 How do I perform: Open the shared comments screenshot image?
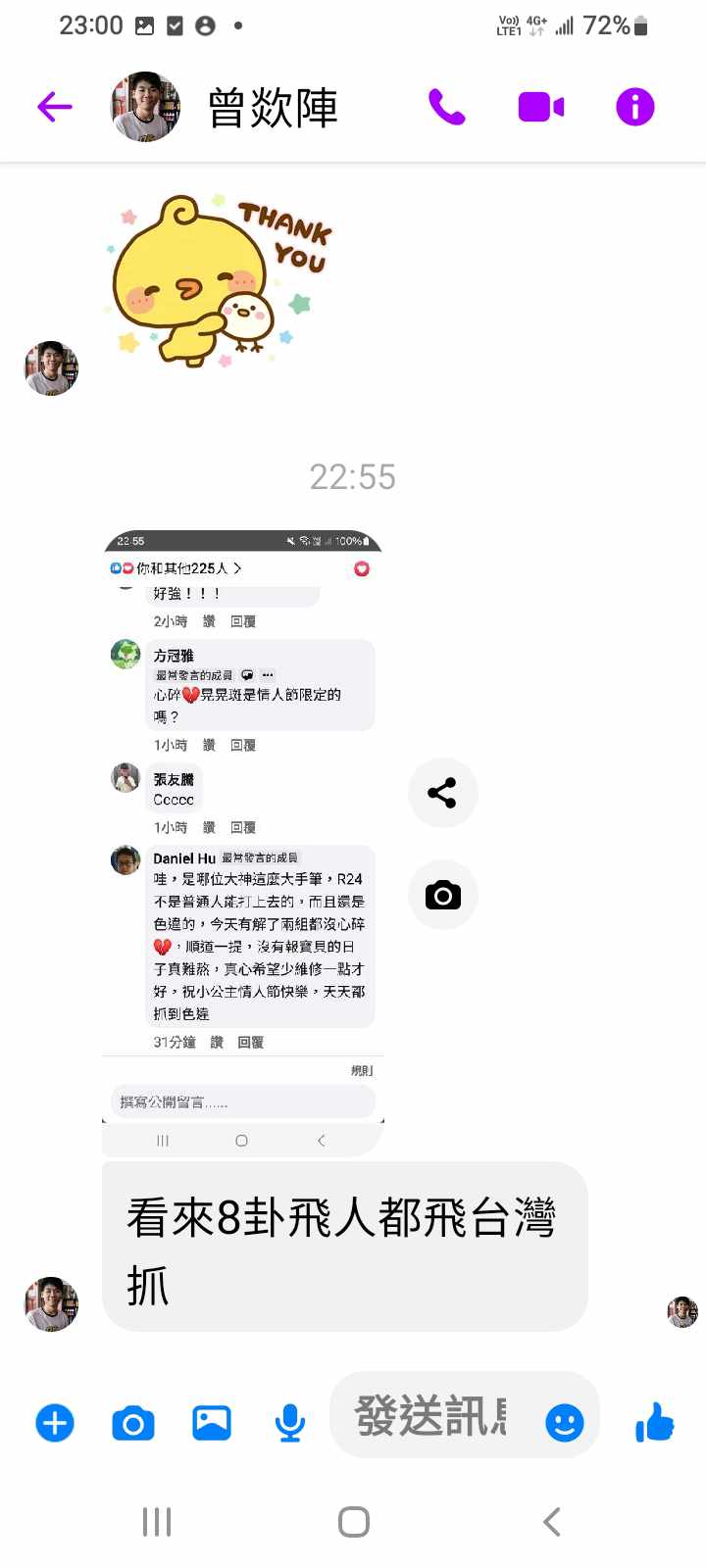point(242,843)
